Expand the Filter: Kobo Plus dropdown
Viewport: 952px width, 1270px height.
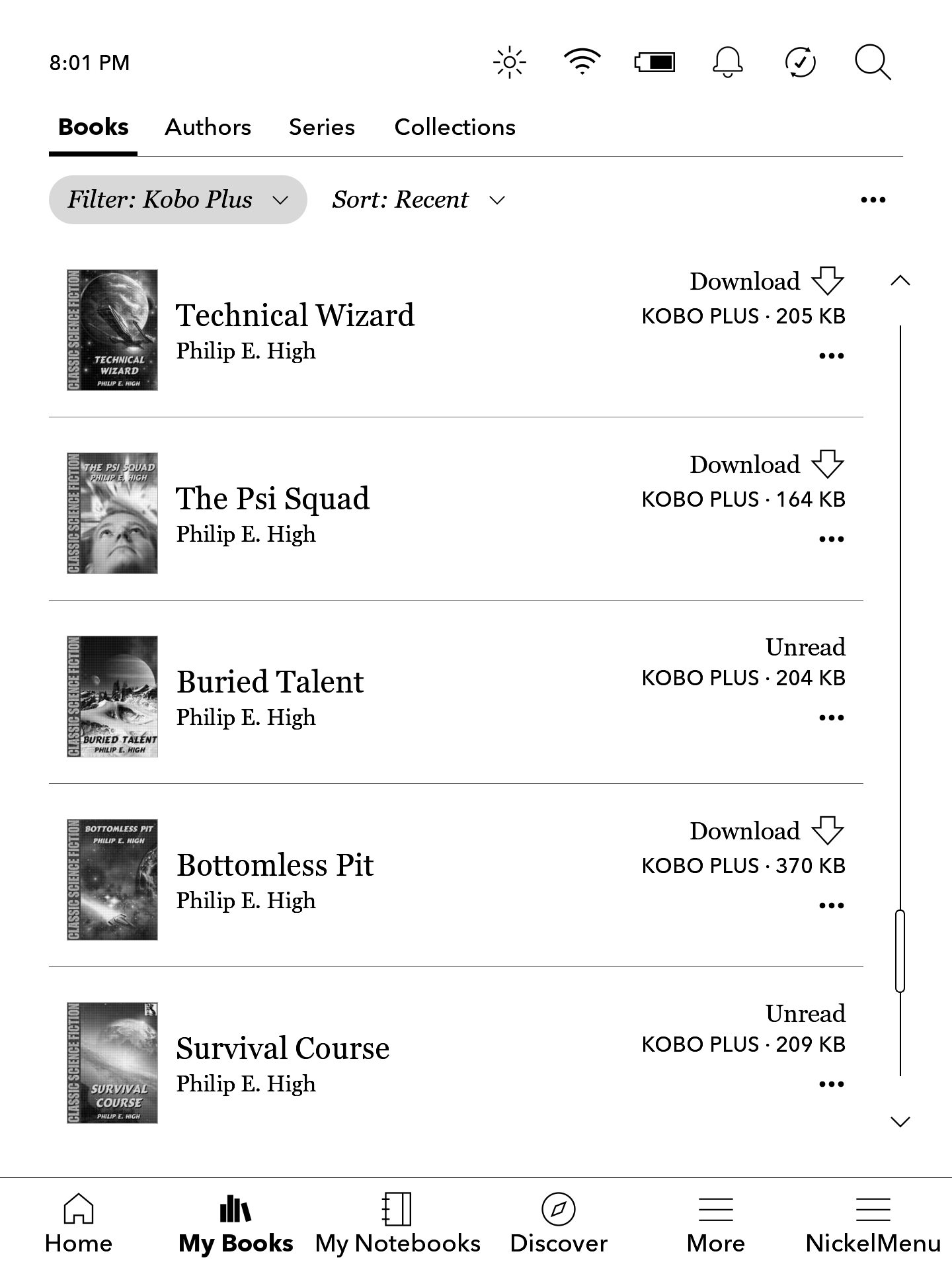tap(178, 200)
